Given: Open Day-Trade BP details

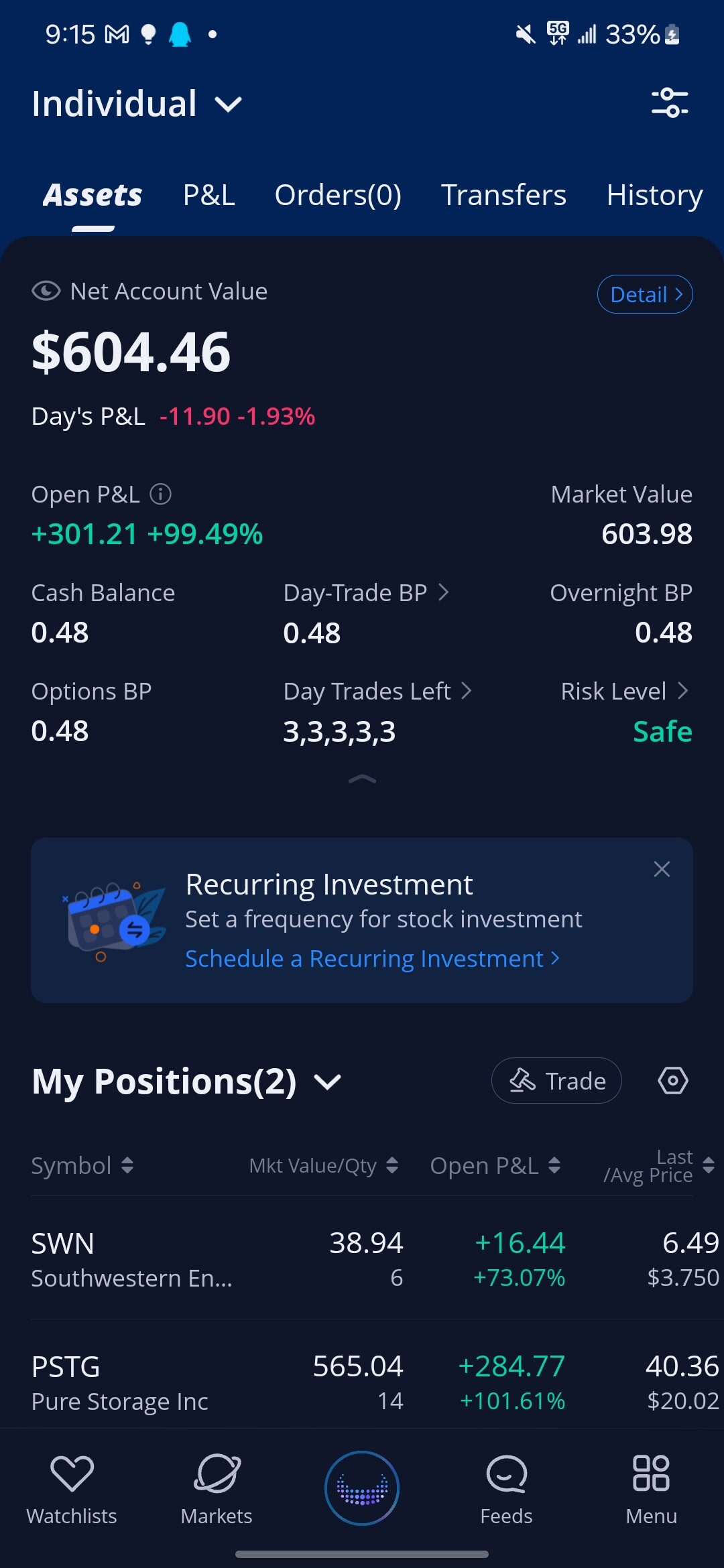Looking at the screenshot, I should (x=366, y=593).
